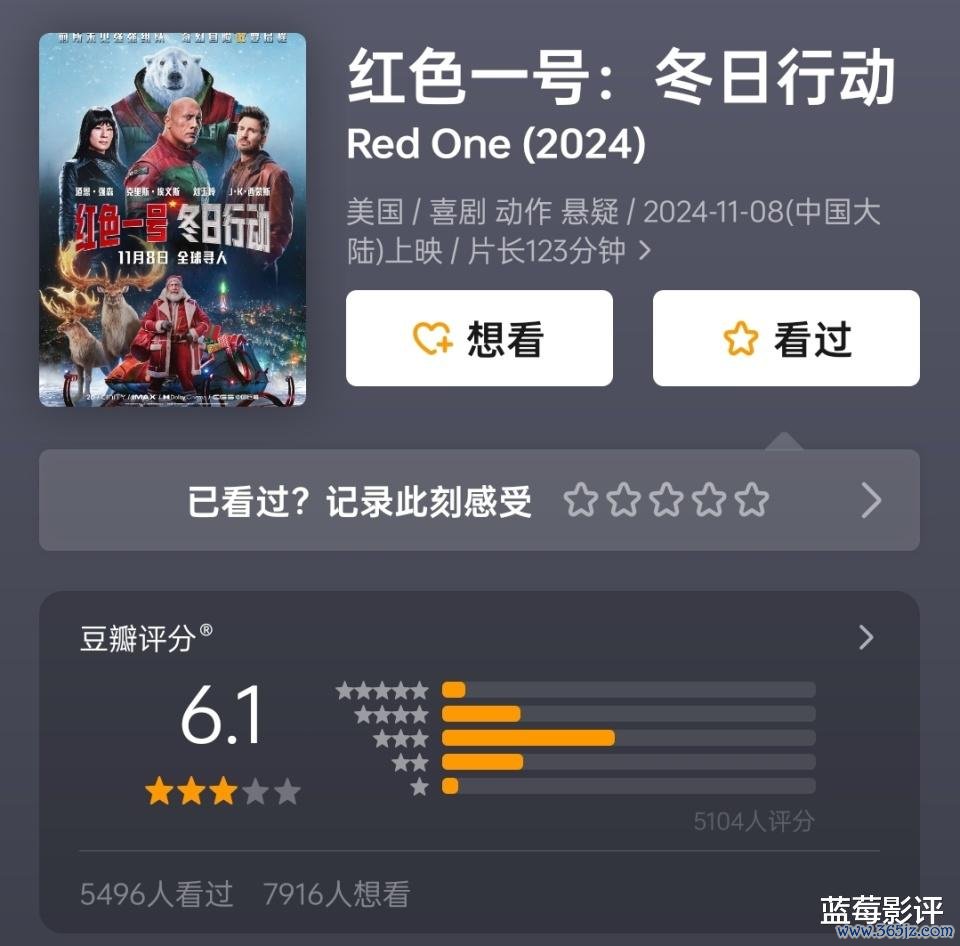Open the Red One poster image

(x=172, y=220)
